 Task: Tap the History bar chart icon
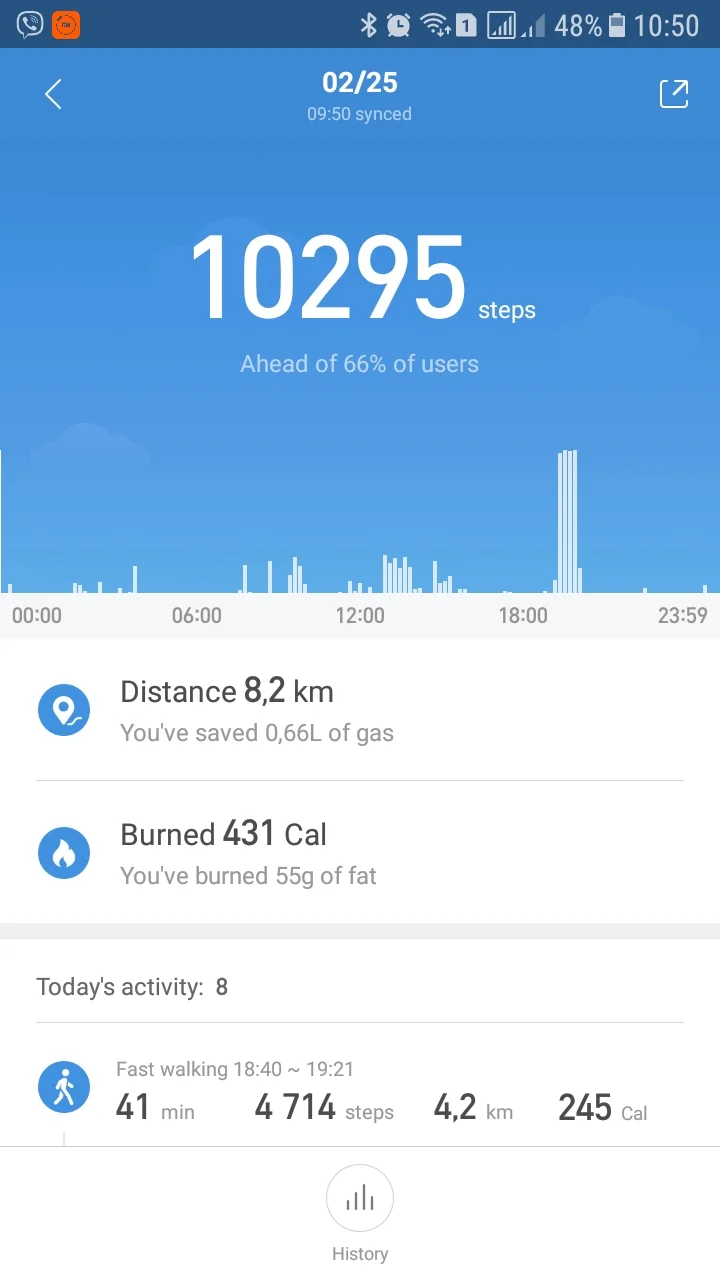(360, 1198)
